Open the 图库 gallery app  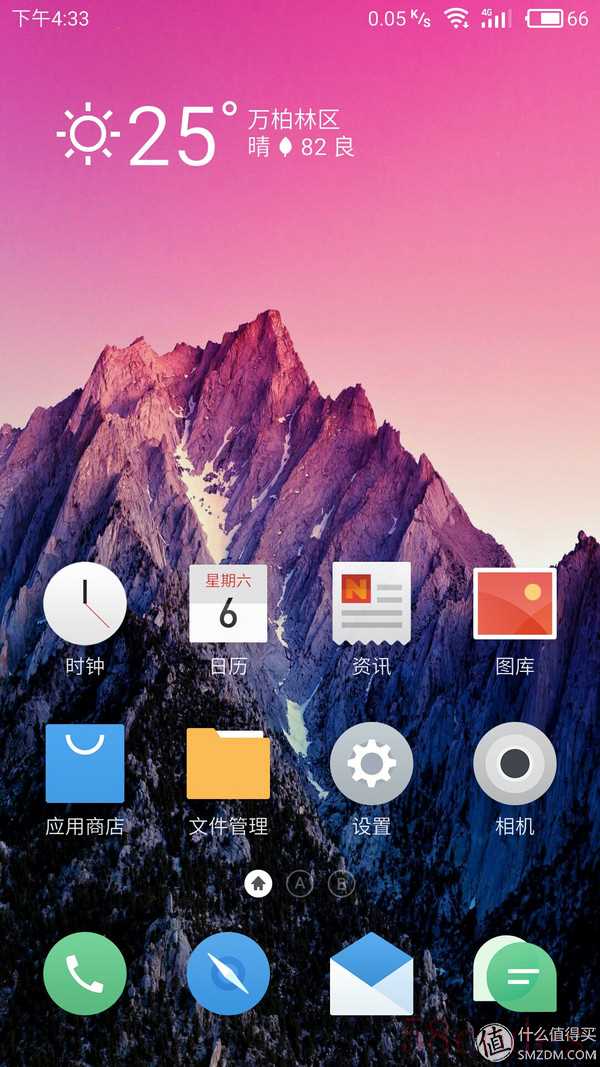pyautogui.click(x=514, y=603)
